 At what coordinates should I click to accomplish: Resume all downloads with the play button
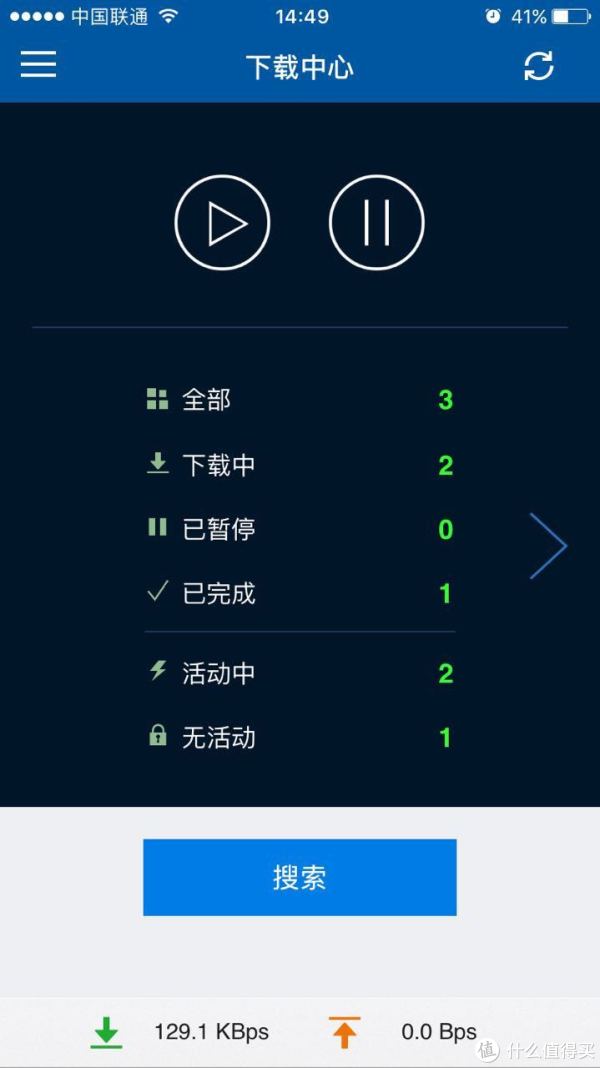[x=223, y=223]
